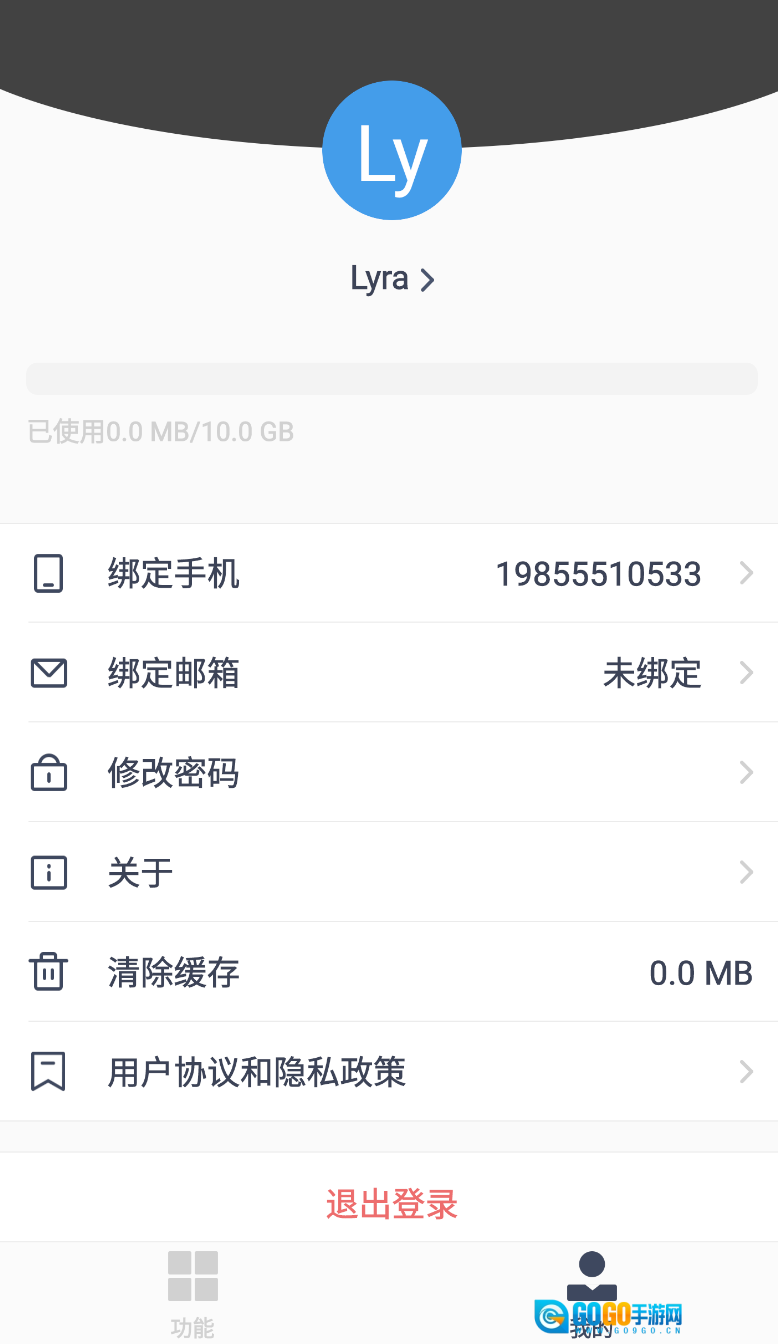
Task: Click the lock icon for 修改密码
Action: (48, 772)
